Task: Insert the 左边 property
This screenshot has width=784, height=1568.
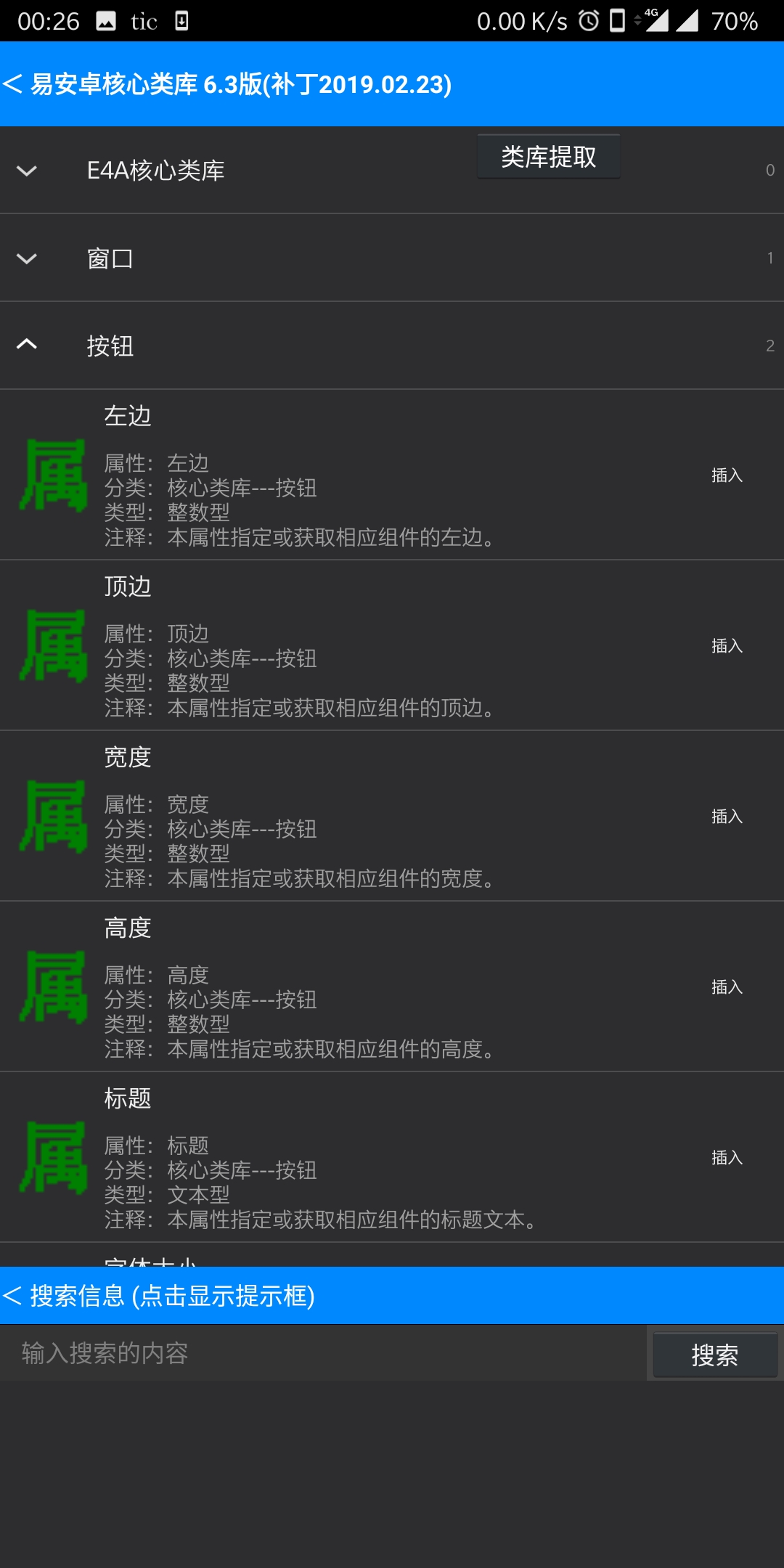Action: point(726,475)
